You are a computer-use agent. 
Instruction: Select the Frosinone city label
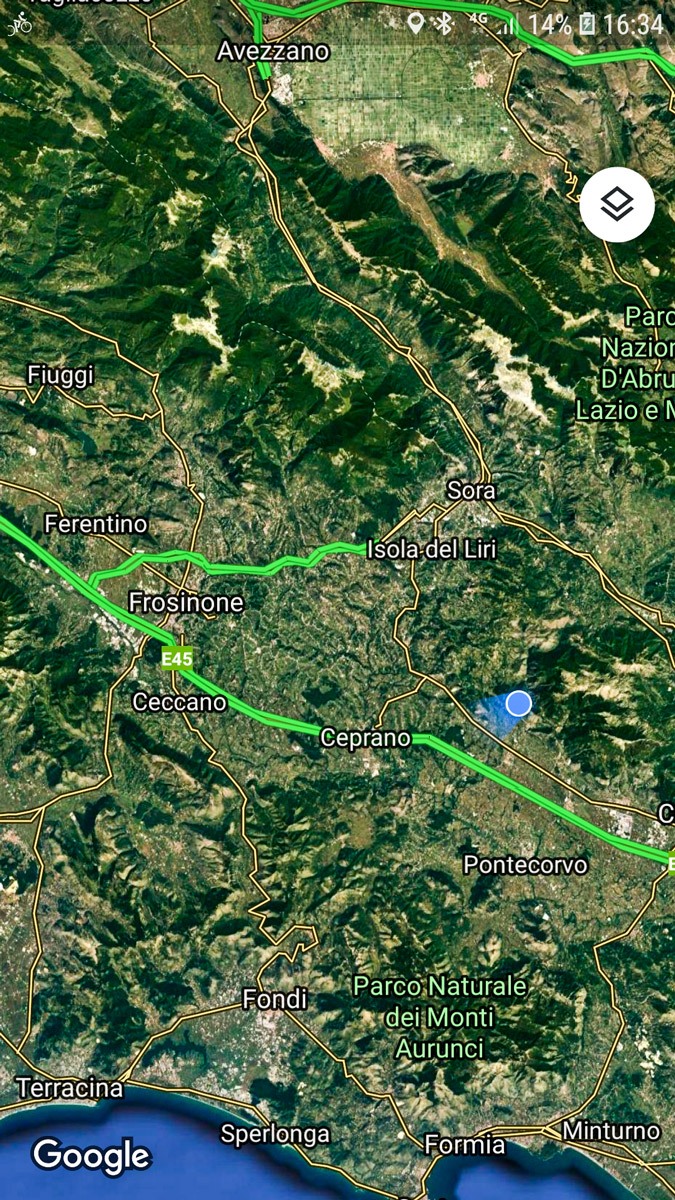click(186, 603)
